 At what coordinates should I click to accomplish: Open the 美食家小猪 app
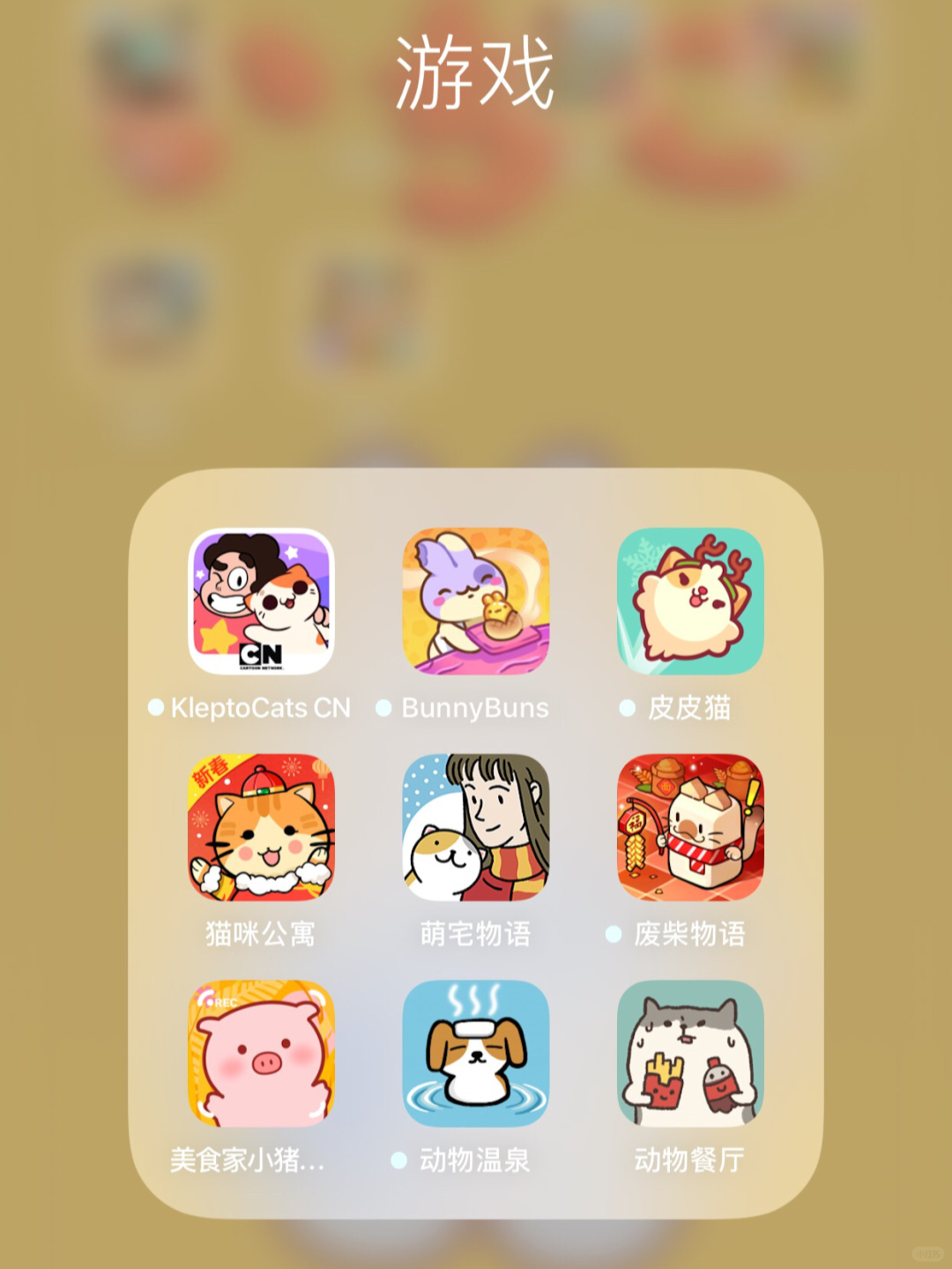(261, 1053)
